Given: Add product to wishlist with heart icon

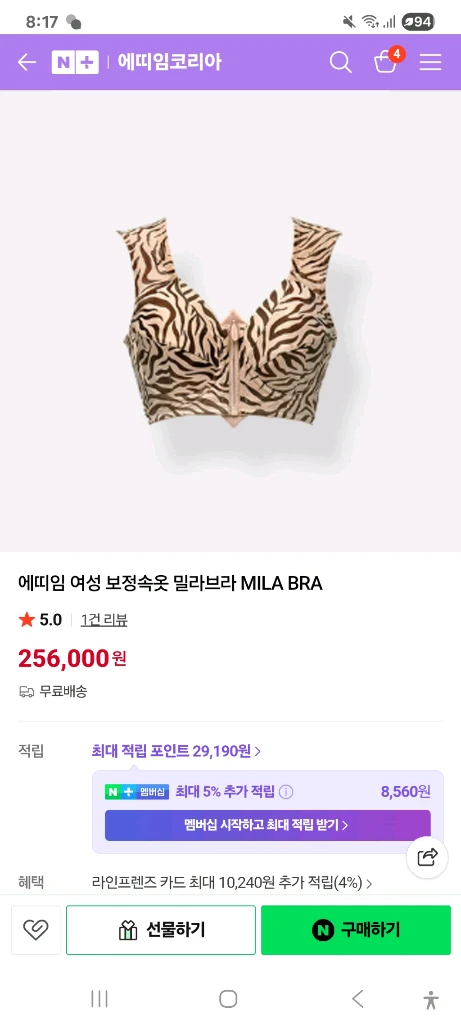Looking at the screenshot, I should click(x=36, y=930).
